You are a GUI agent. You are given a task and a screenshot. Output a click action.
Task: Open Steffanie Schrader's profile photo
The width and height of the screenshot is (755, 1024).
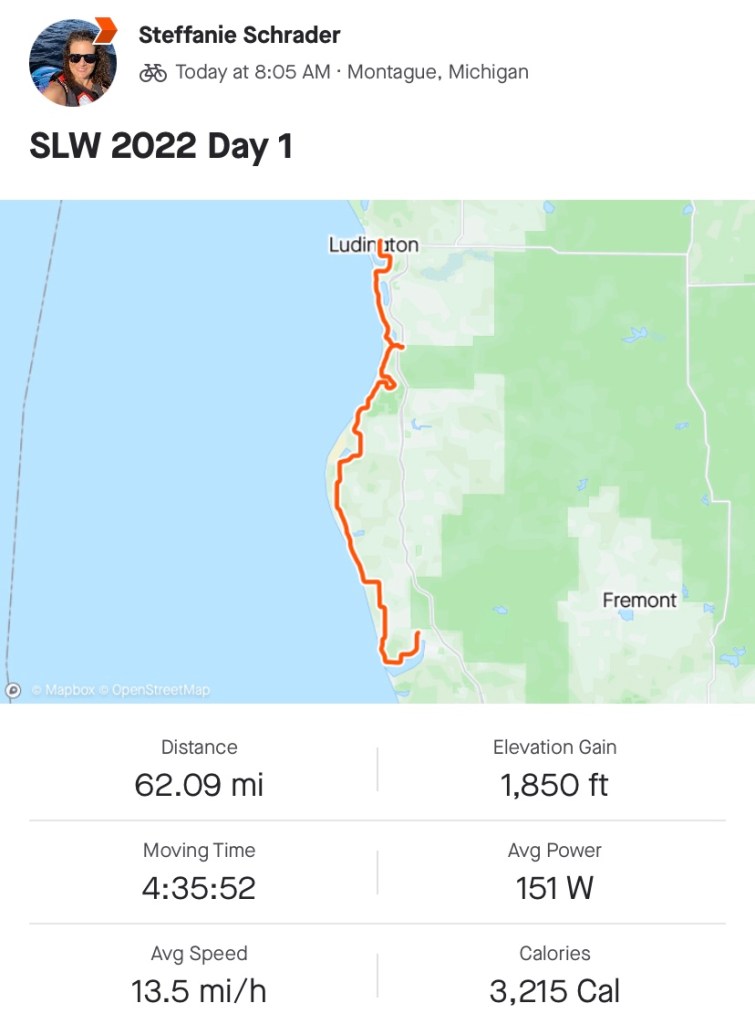[x=71, y=62]
